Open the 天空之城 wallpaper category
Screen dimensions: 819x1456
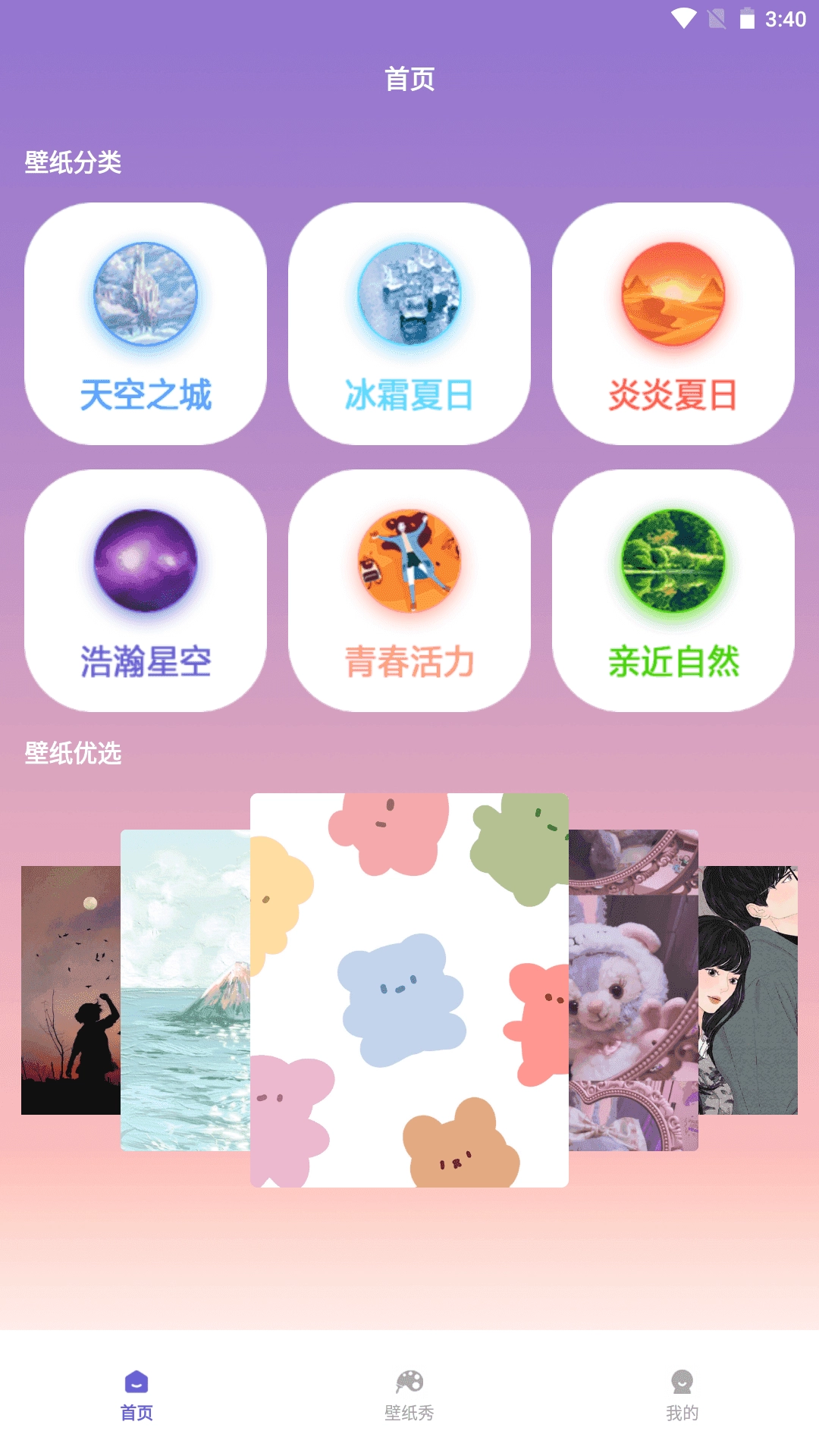tap(146, 324)
